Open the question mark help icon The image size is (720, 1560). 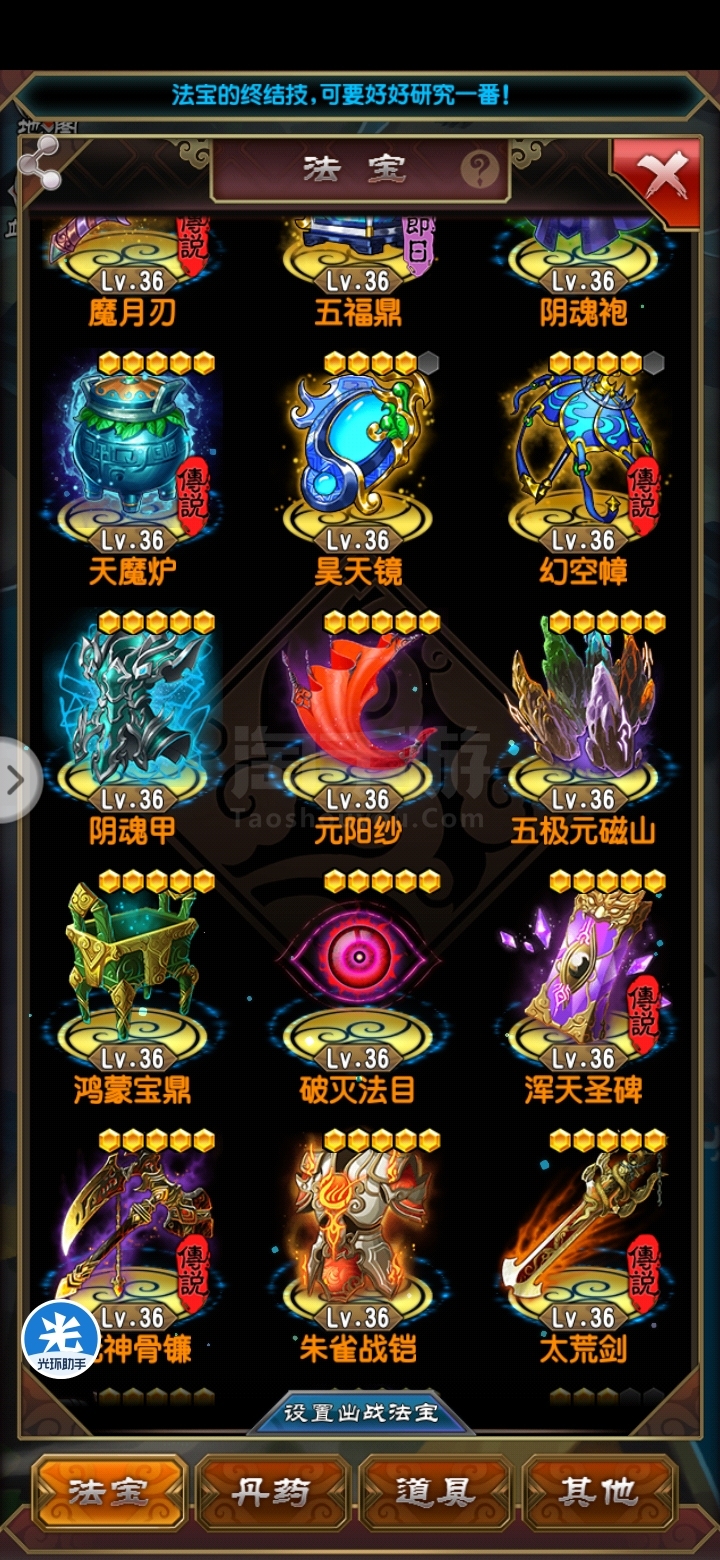coord(479,171)
